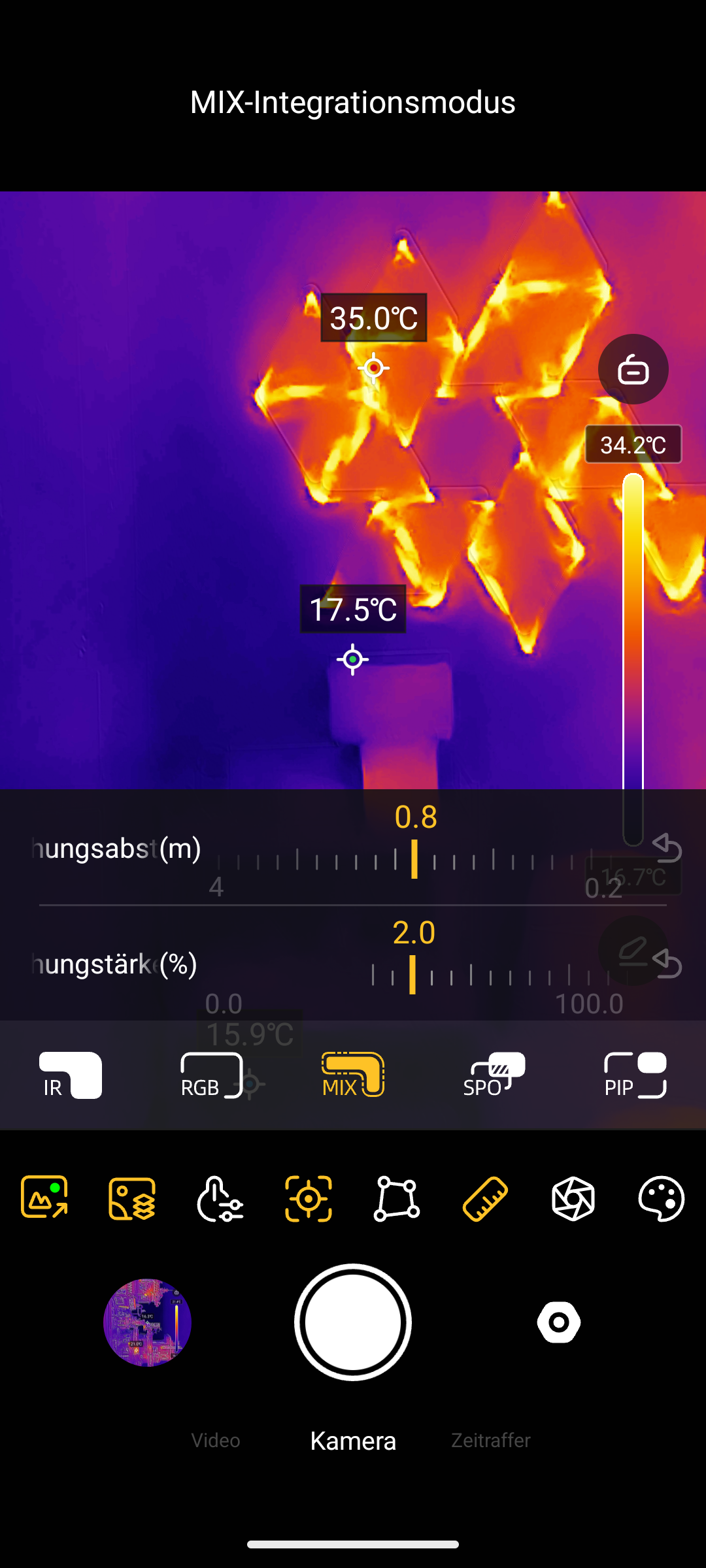
Task: Open the shutter aperture tool
Action: 573,1199
